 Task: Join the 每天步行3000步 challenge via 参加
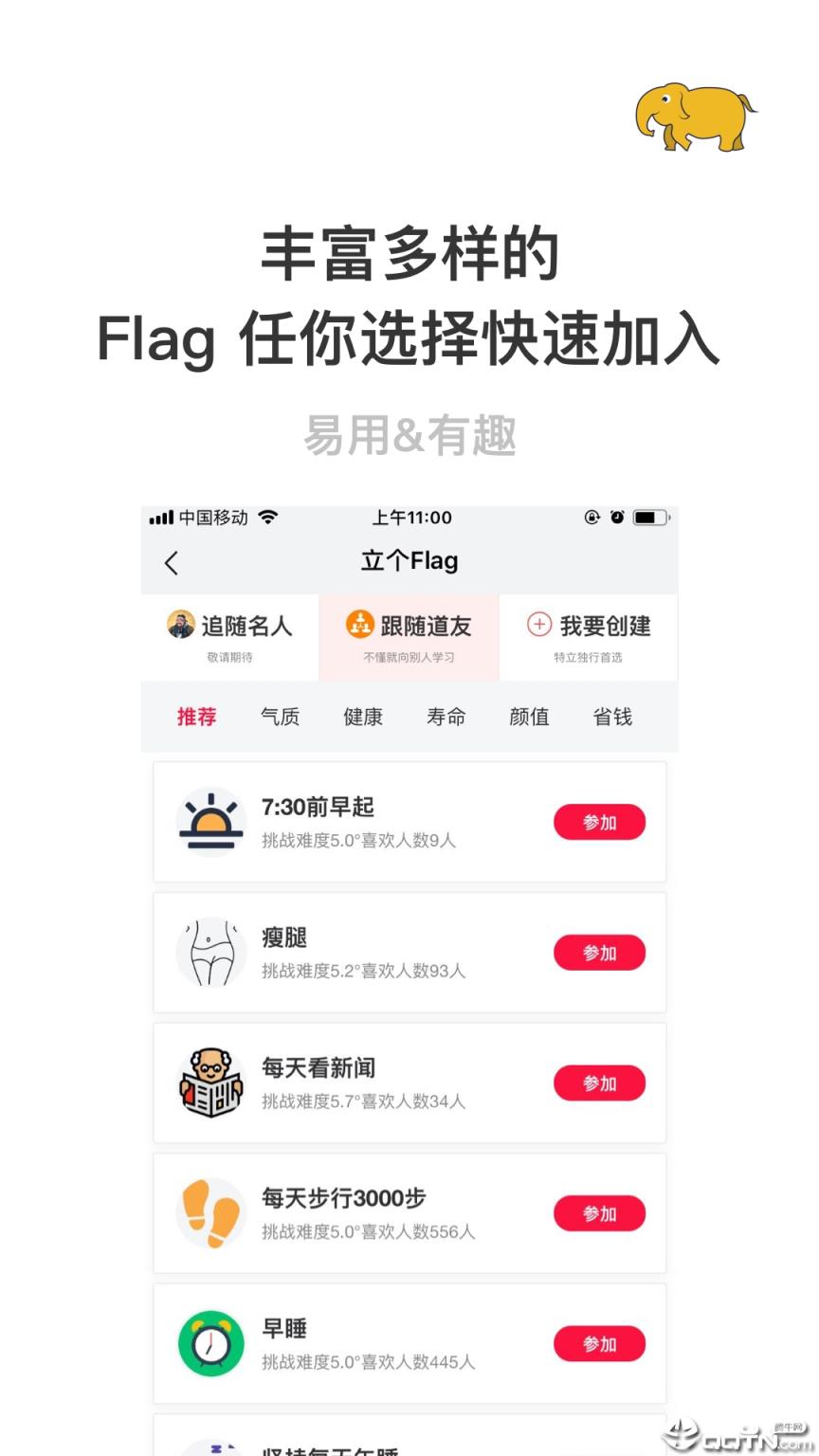599,1213
